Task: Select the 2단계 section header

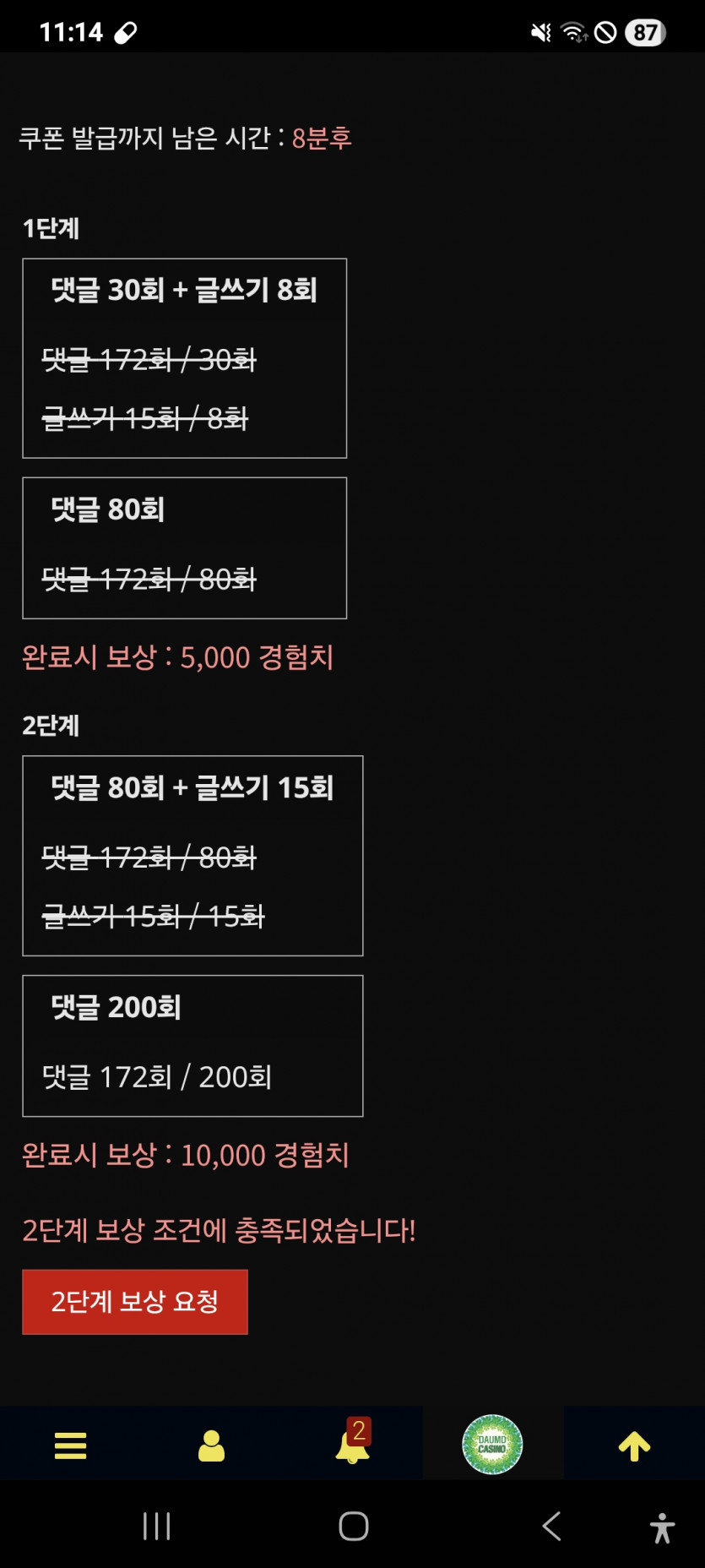Action: (50, 726)
